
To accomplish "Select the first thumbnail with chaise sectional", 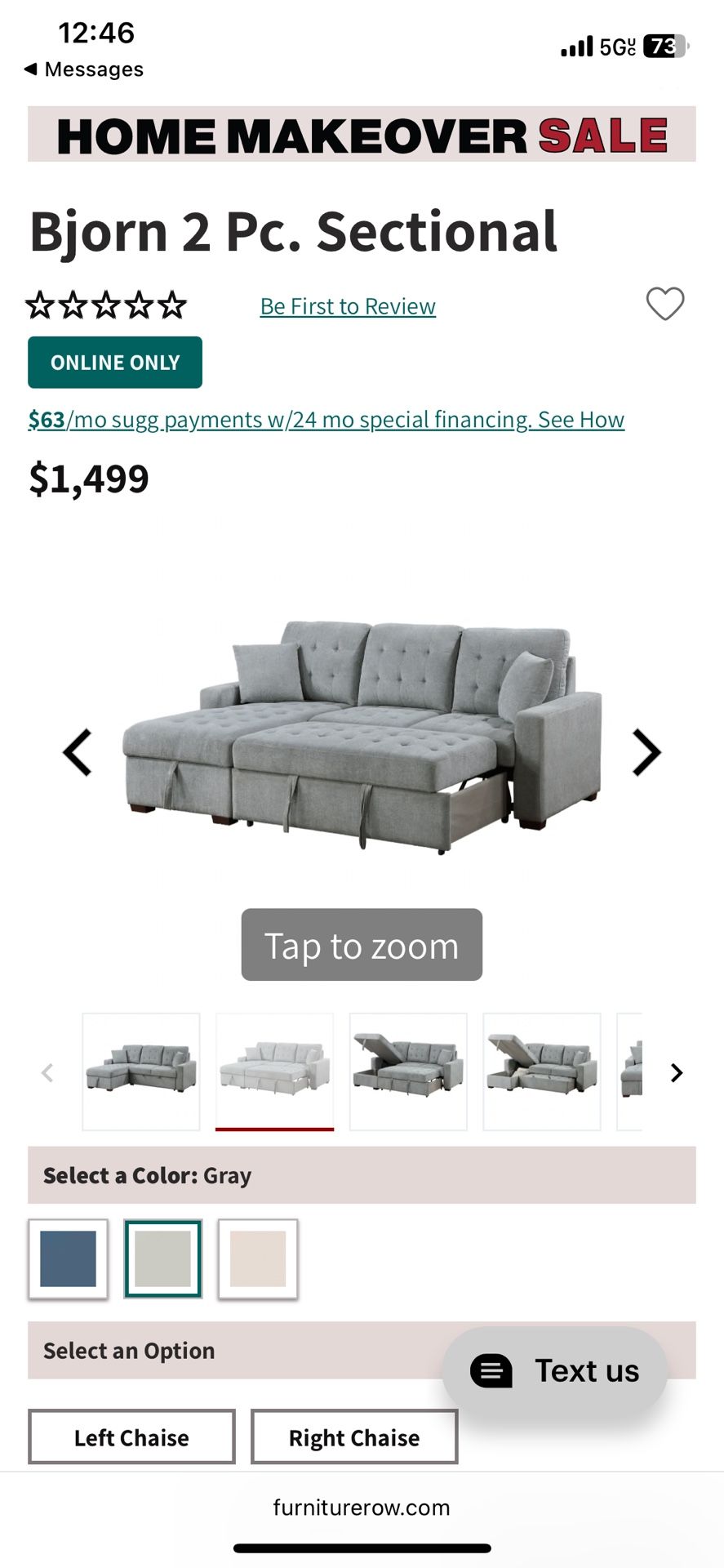I will point(141,1071).
